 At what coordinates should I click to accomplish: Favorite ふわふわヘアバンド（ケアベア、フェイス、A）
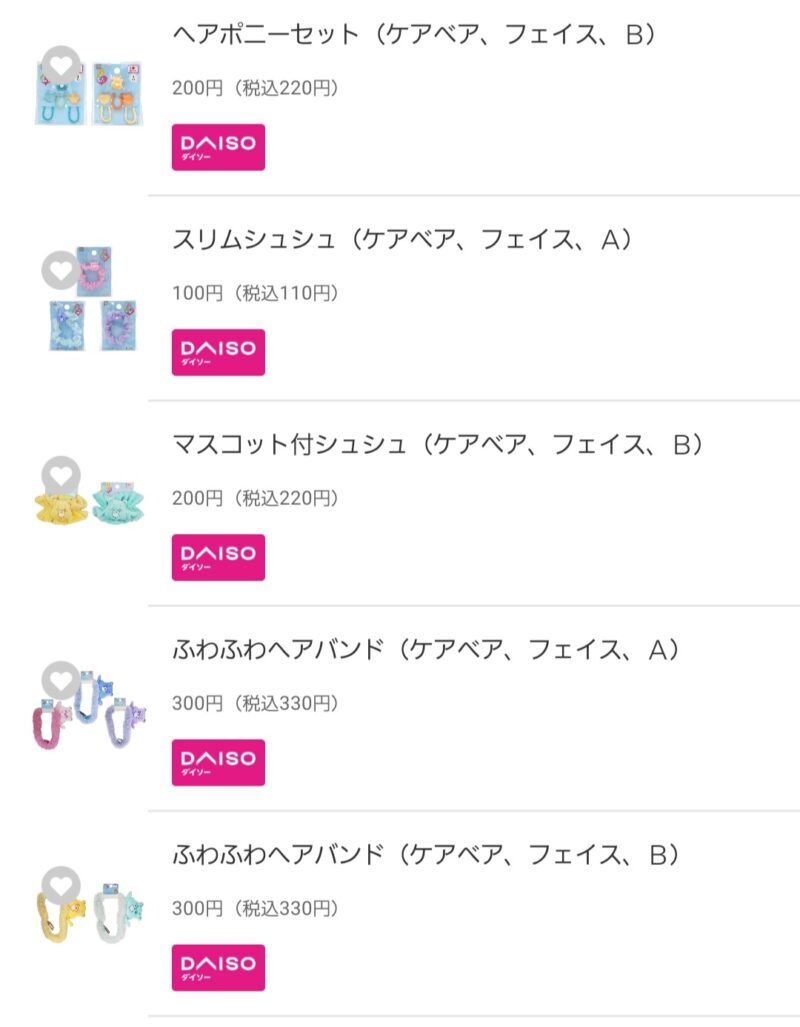click(x=62, y=681)
